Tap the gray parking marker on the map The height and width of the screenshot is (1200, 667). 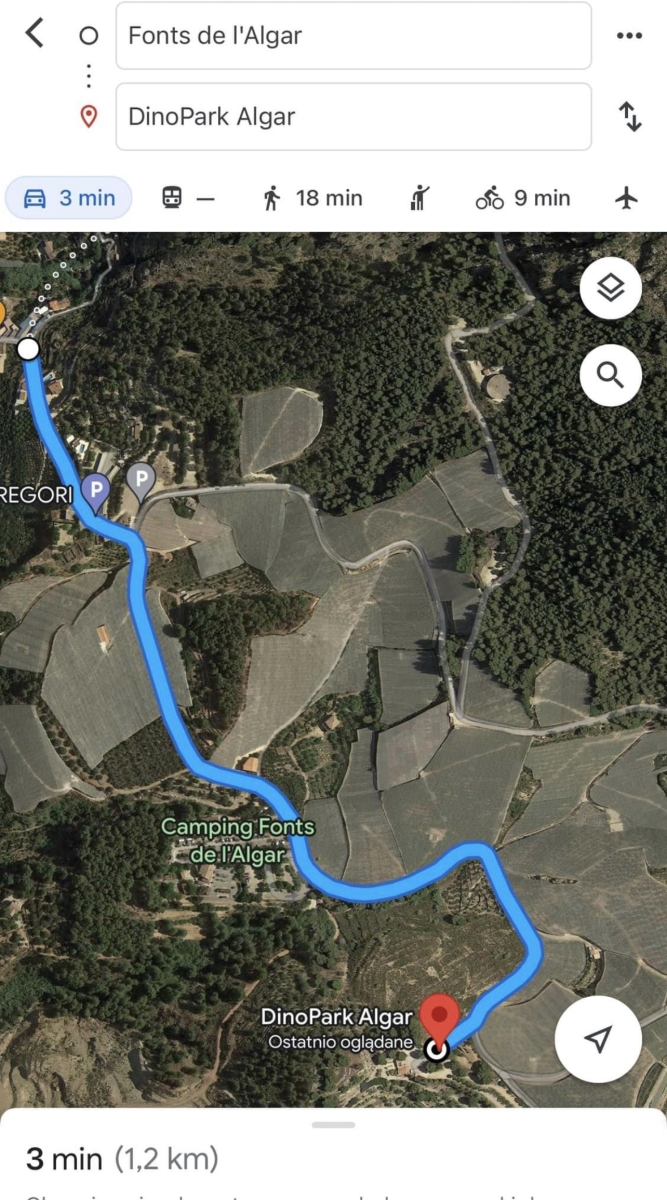pyautogui.click(x=141, y=481)
